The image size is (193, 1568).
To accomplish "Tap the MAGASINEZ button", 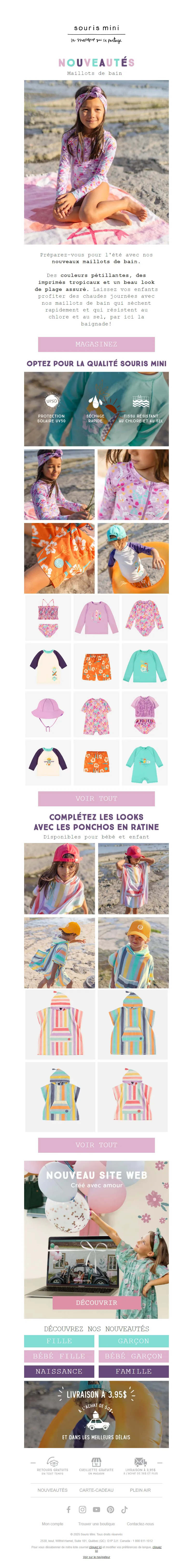I will 96,344.
